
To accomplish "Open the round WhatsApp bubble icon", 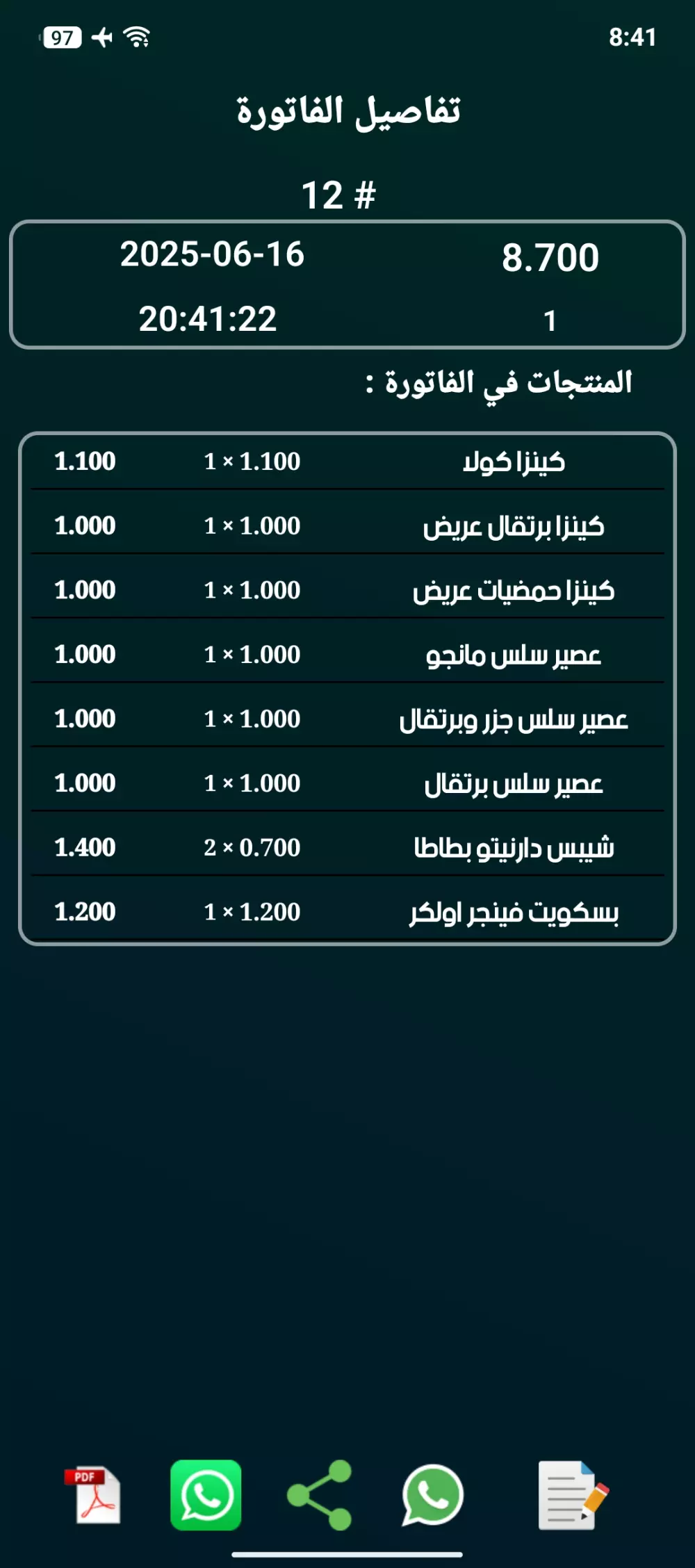I will pos(432,1495).
